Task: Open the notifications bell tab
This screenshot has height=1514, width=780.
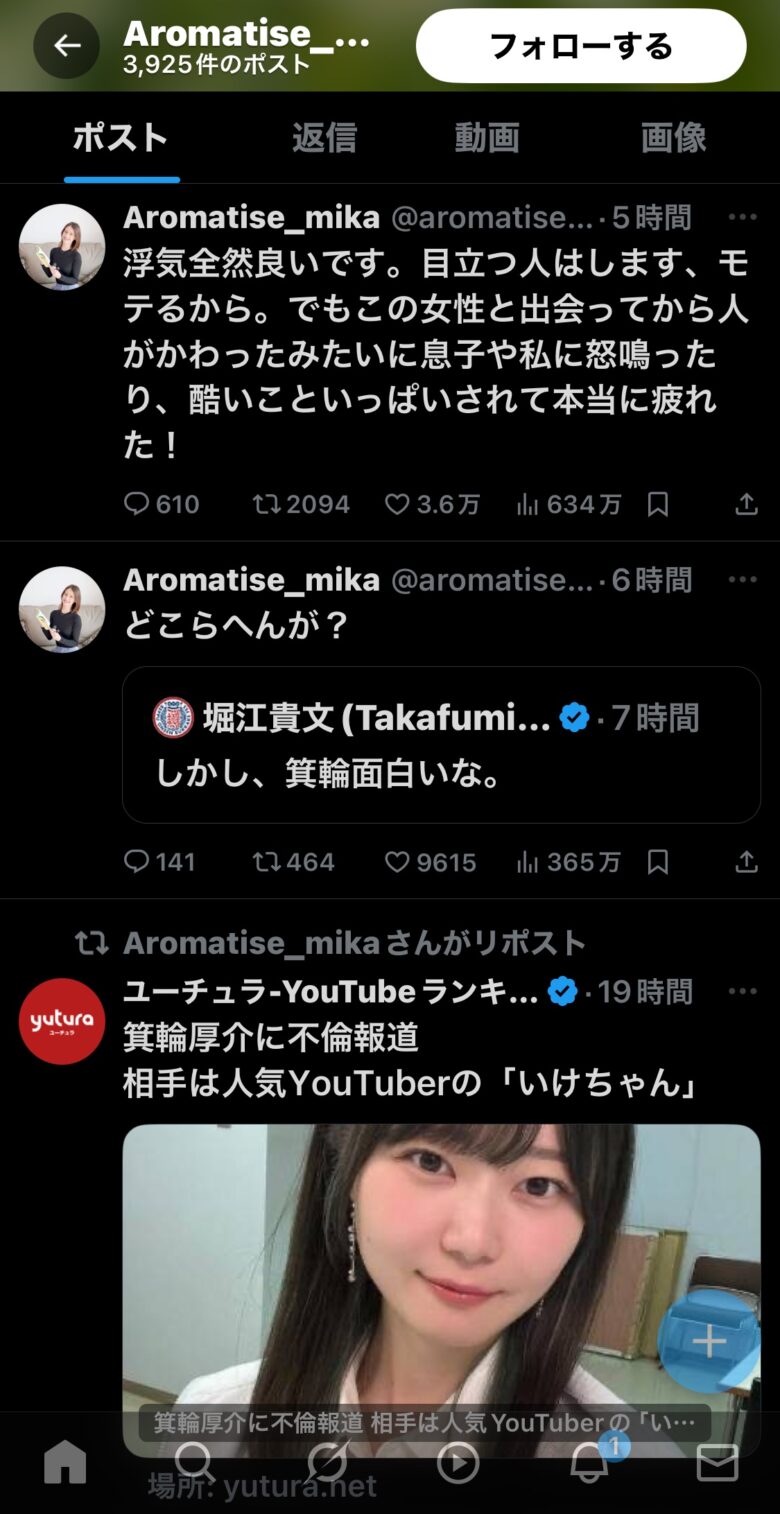Action: pos(589,1464)
